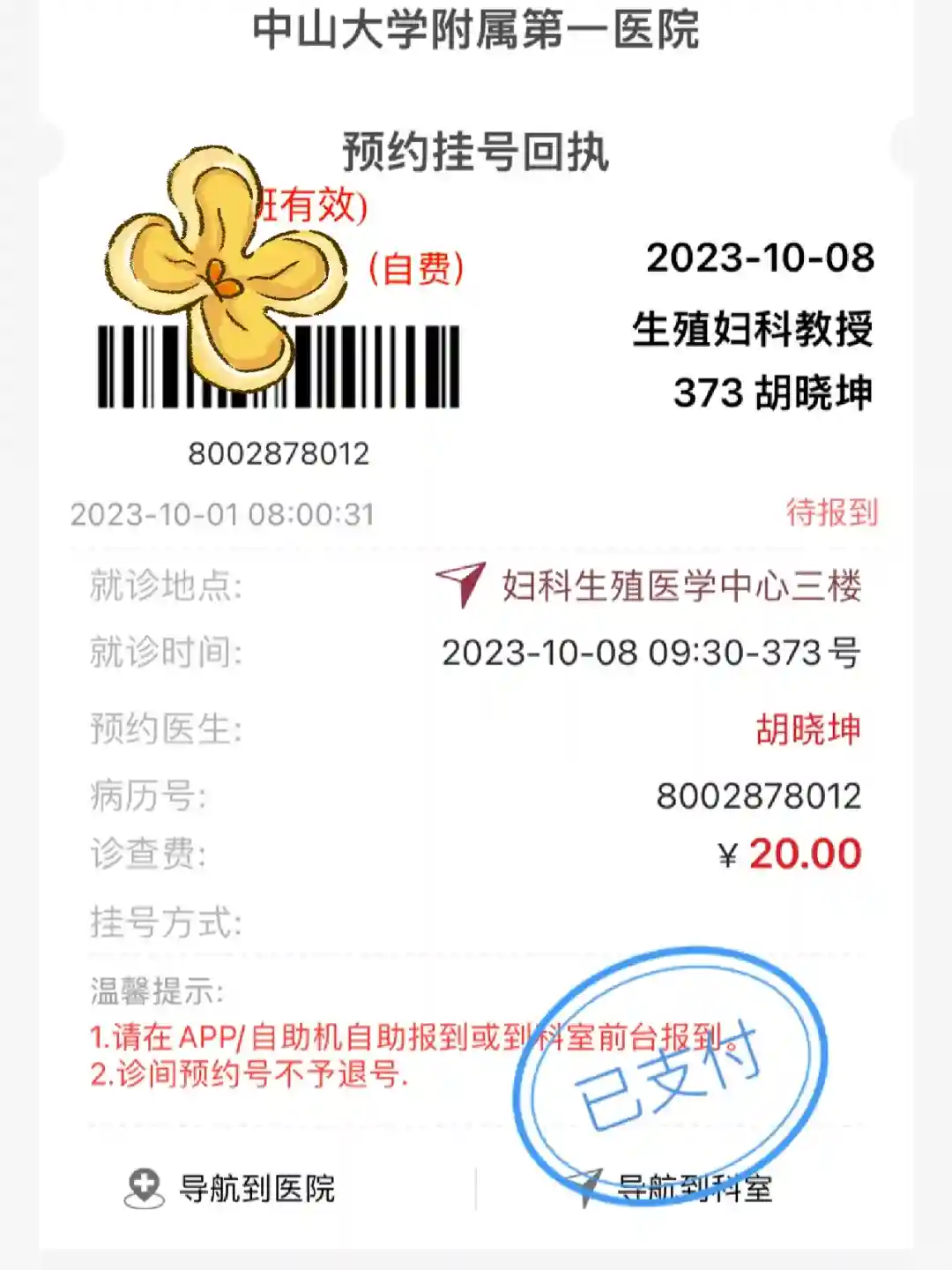
Task: Open location 妇科生殖医学中心三楼 navigation arrow
Action: click(461, 584)
